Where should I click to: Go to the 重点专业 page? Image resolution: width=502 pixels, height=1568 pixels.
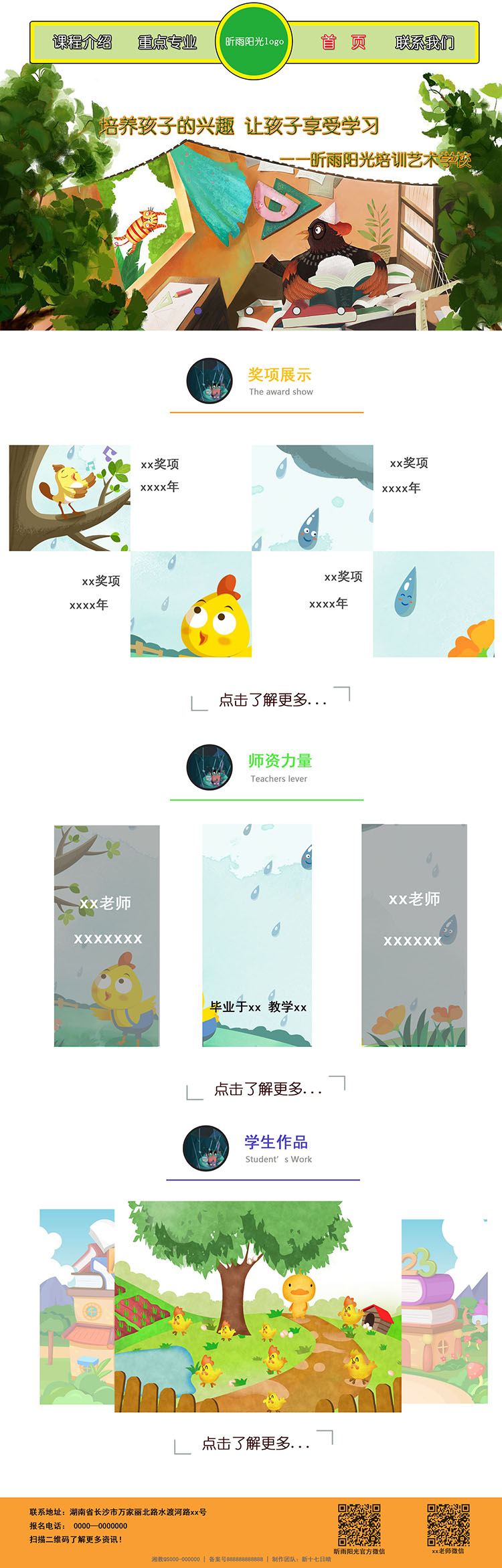pos(167,42)
